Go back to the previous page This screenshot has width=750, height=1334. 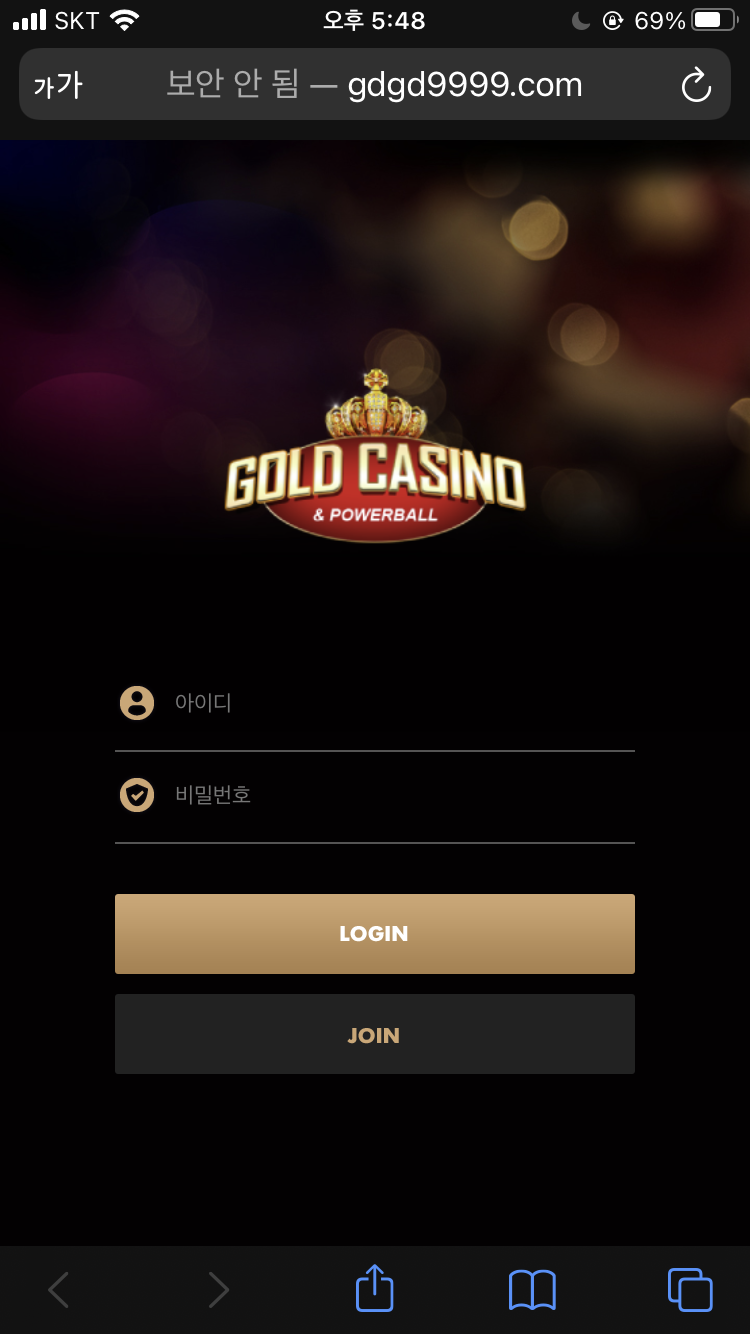59,1290
